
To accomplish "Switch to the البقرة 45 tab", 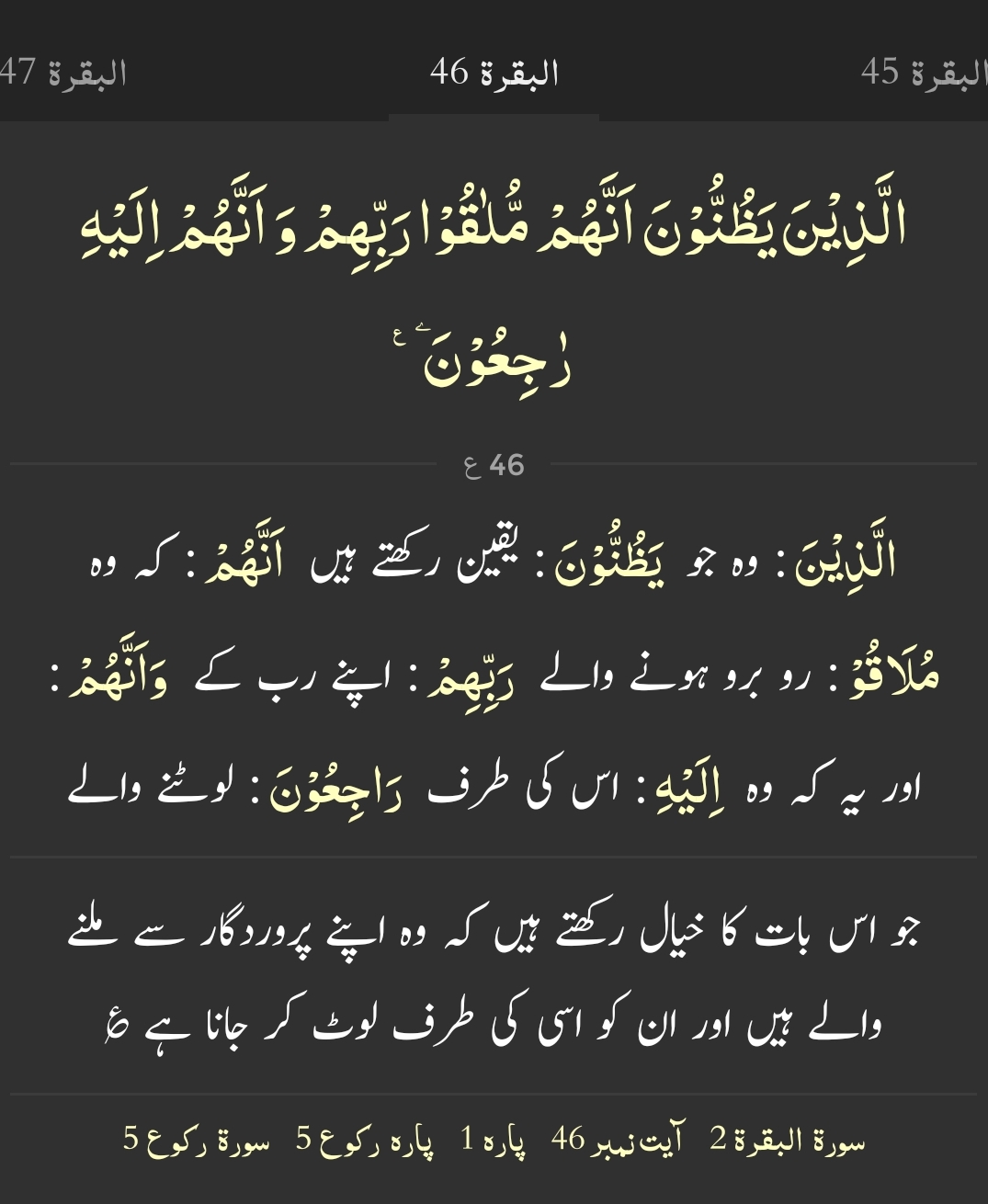I will pyautogui.click(x=923, y=72).
